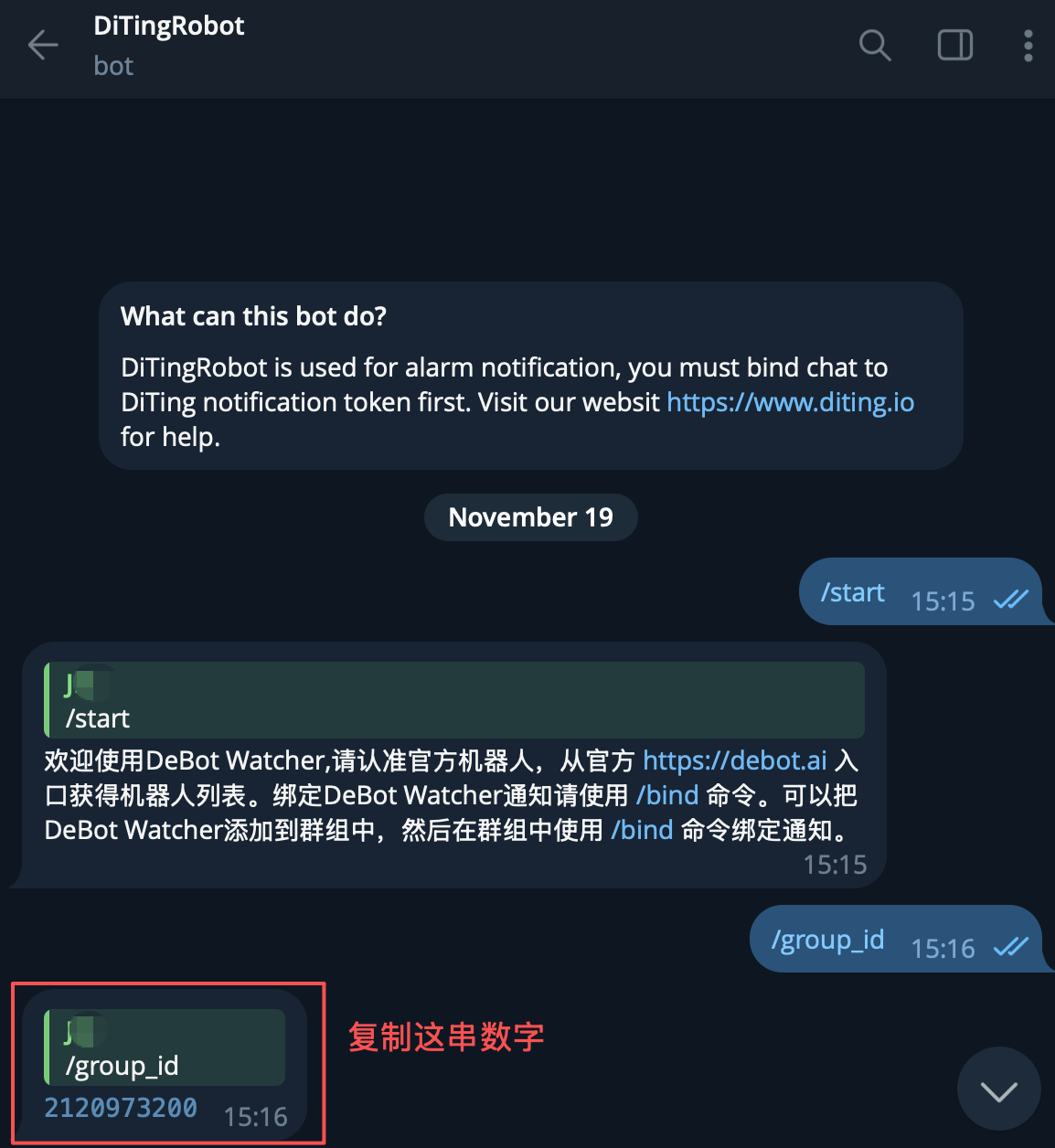Open the https://debot.ai link
Screen dimensions: 1055x1148
734,760
